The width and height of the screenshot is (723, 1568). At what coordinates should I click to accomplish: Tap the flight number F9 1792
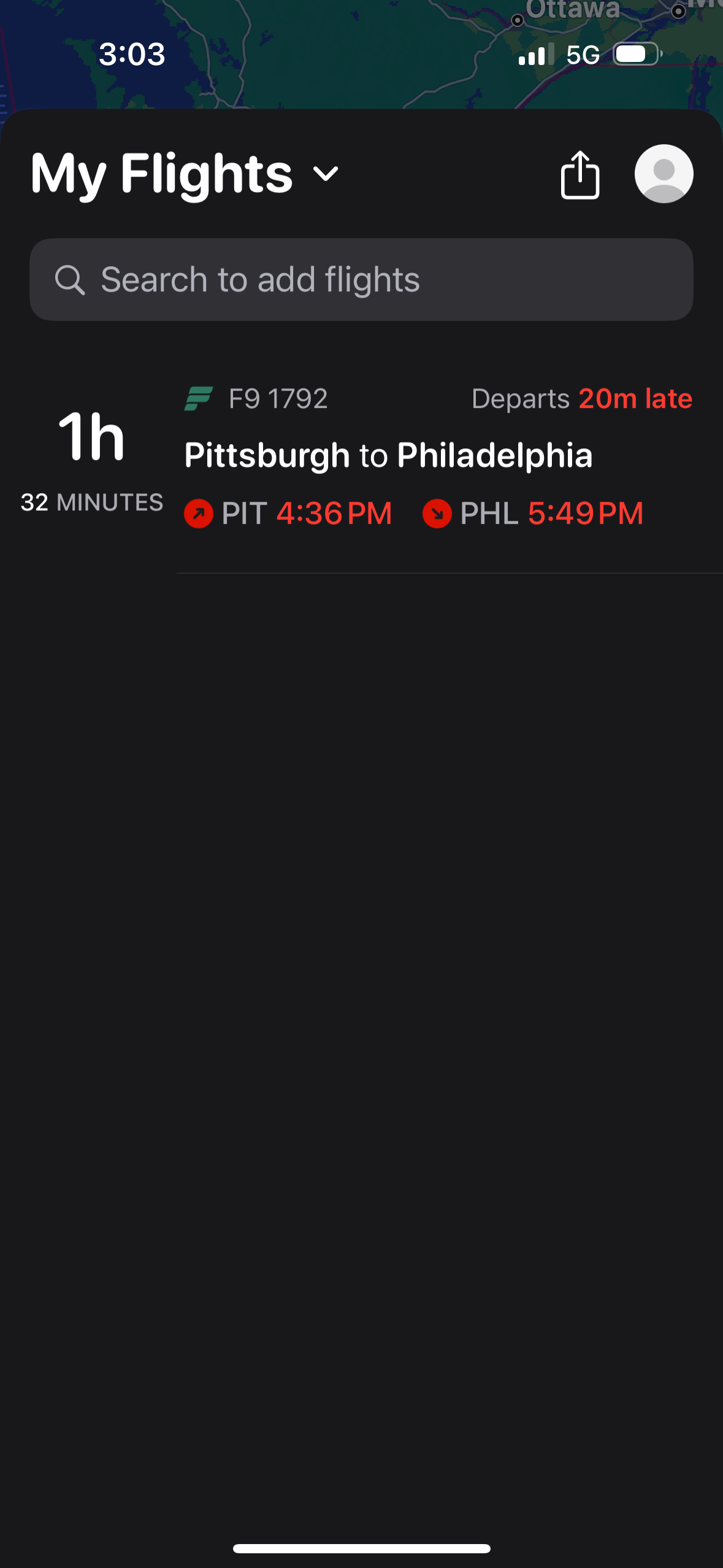click(277, 399)
